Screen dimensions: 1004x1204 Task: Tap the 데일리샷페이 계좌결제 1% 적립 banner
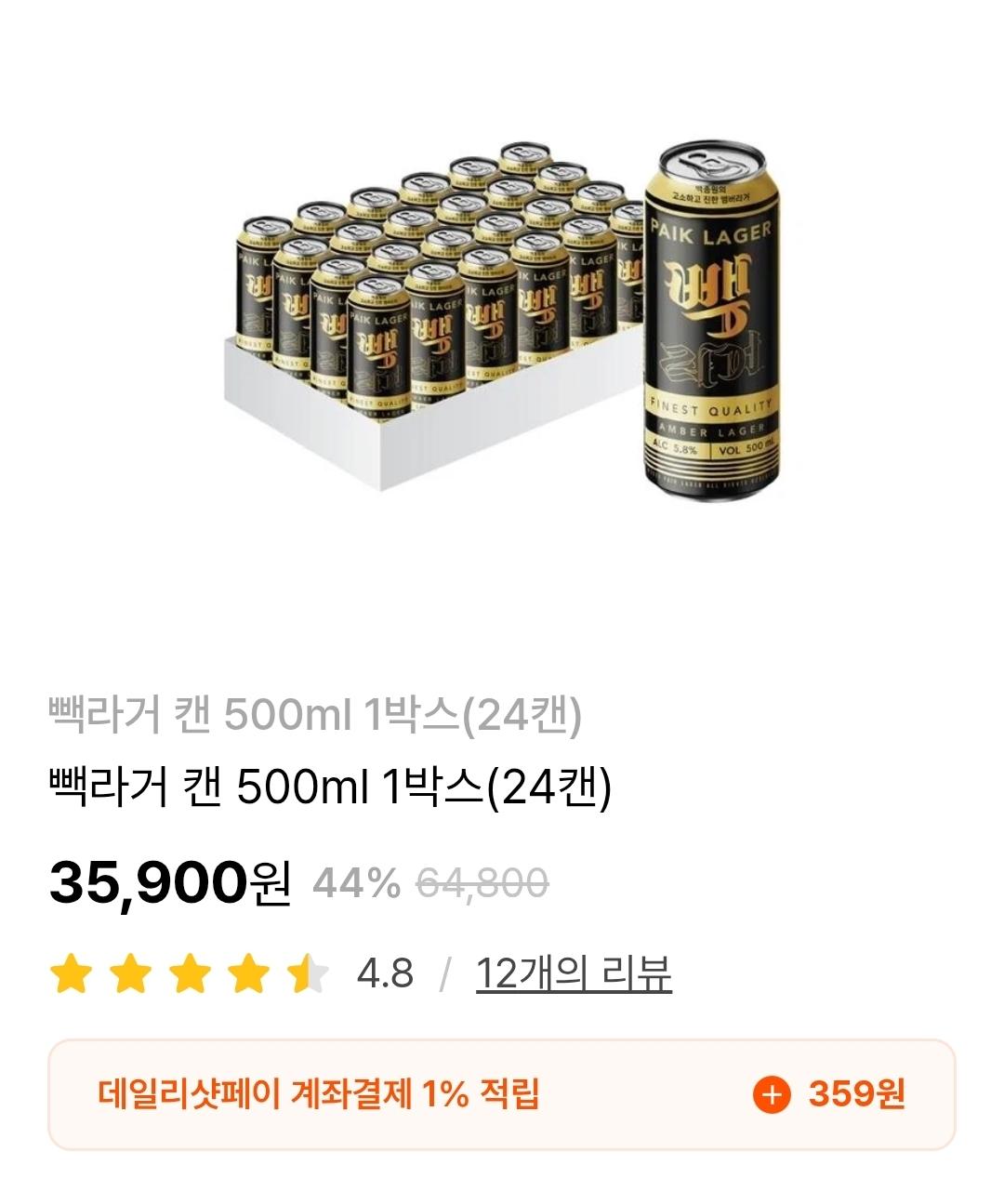pyautogui.click(x=501, y=1094)
